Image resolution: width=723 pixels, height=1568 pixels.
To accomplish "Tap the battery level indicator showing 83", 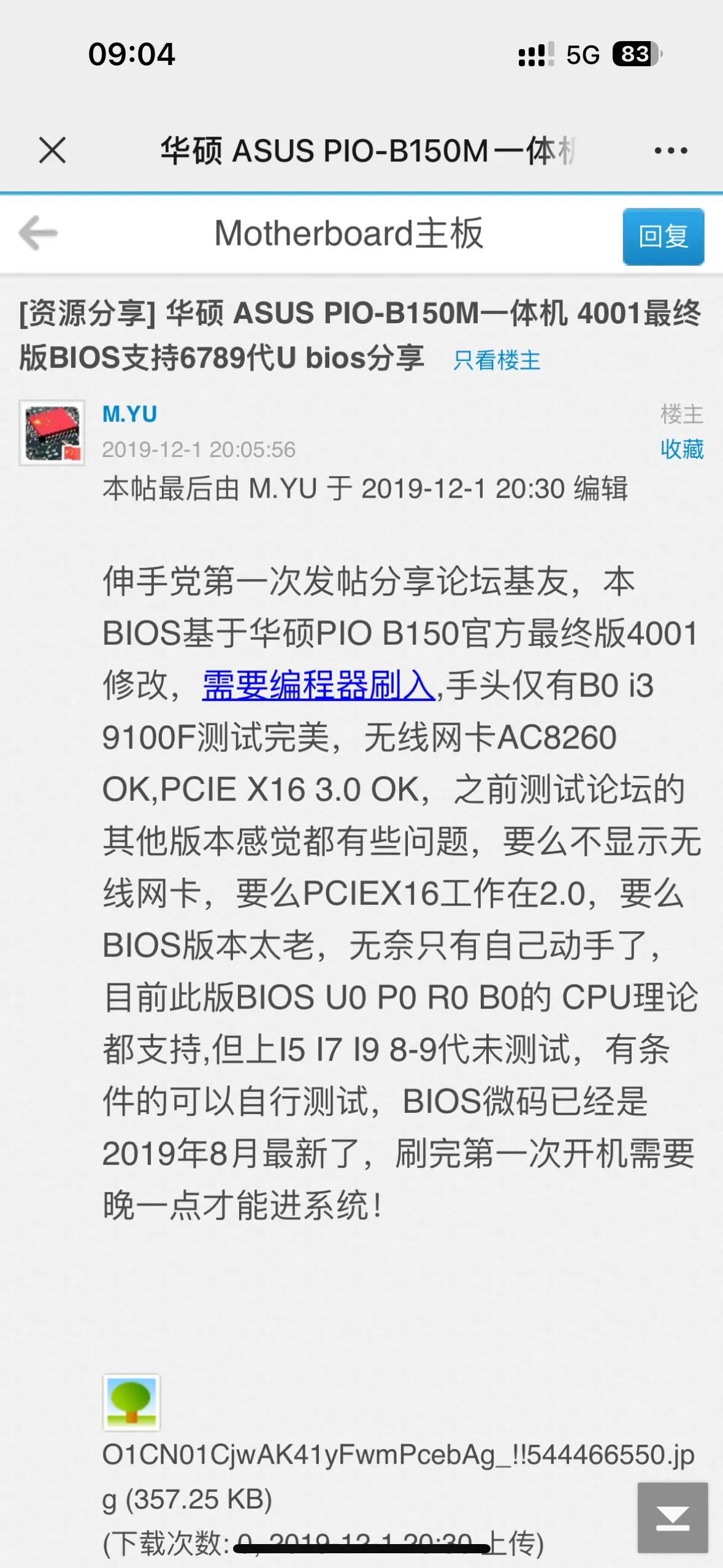I will click(635, 55).
